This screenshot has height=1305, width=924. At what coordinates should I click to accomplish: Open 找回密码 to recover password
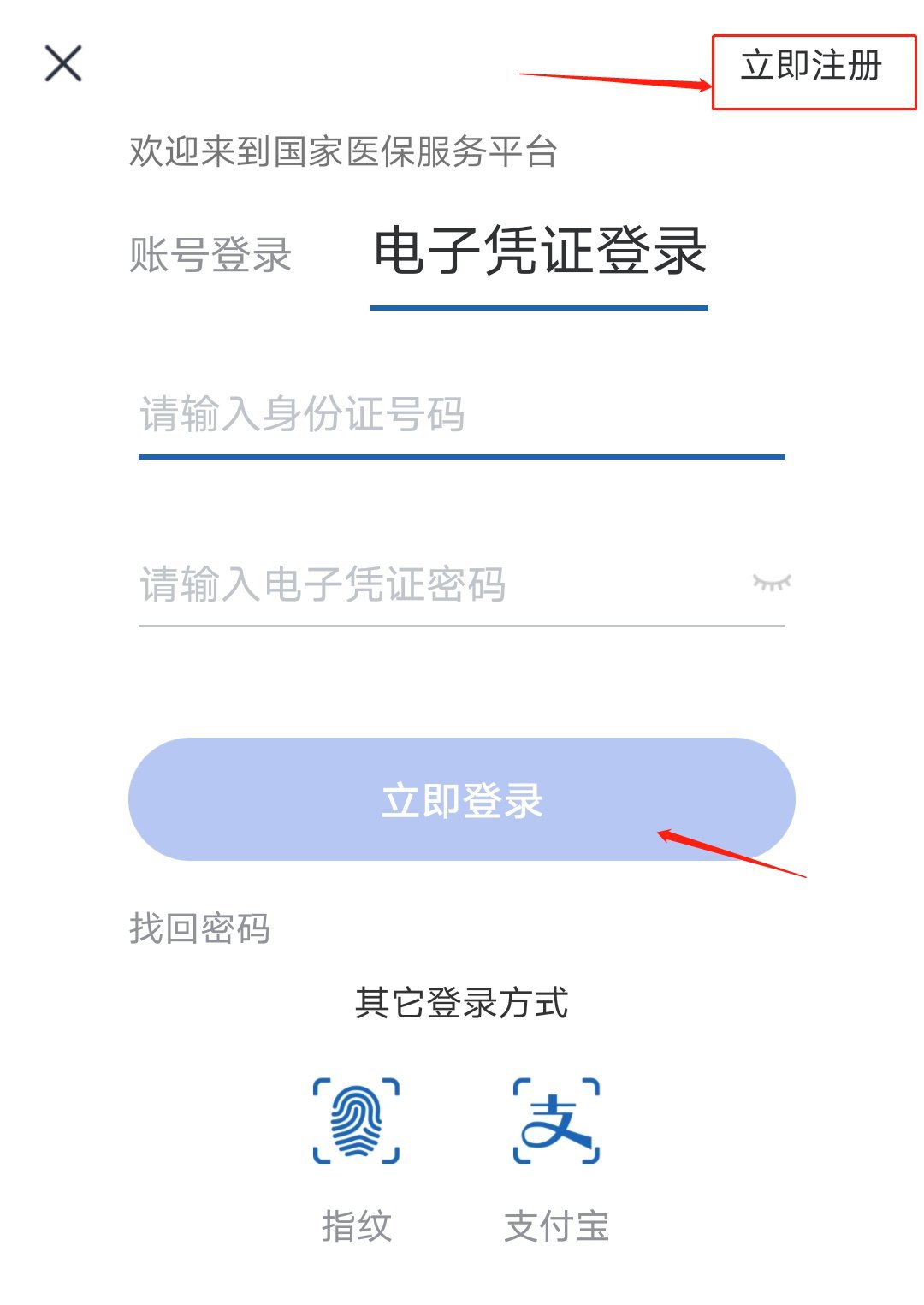coord(199,928)
